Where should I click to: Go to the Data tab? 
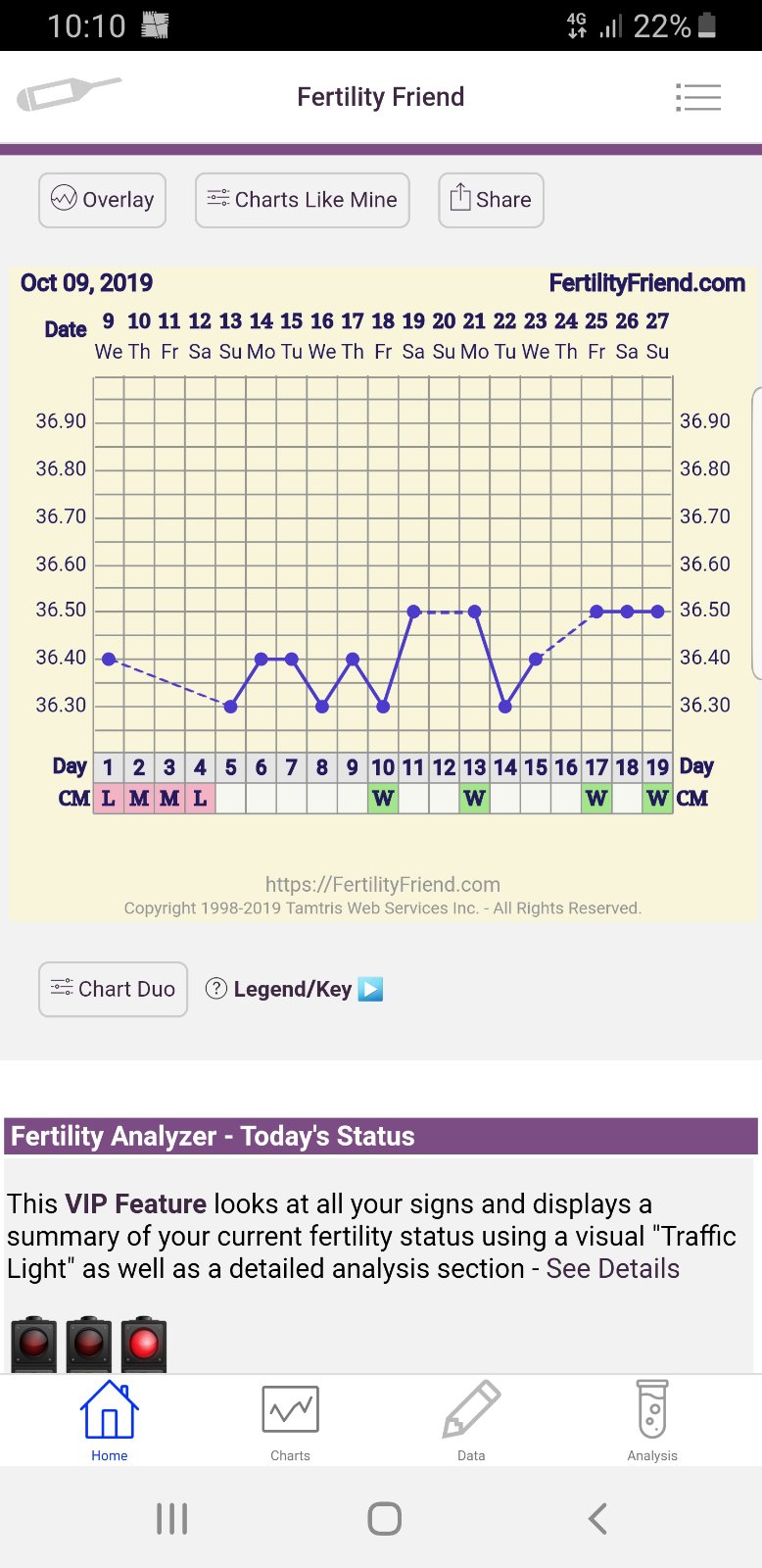coord(471,1421)
